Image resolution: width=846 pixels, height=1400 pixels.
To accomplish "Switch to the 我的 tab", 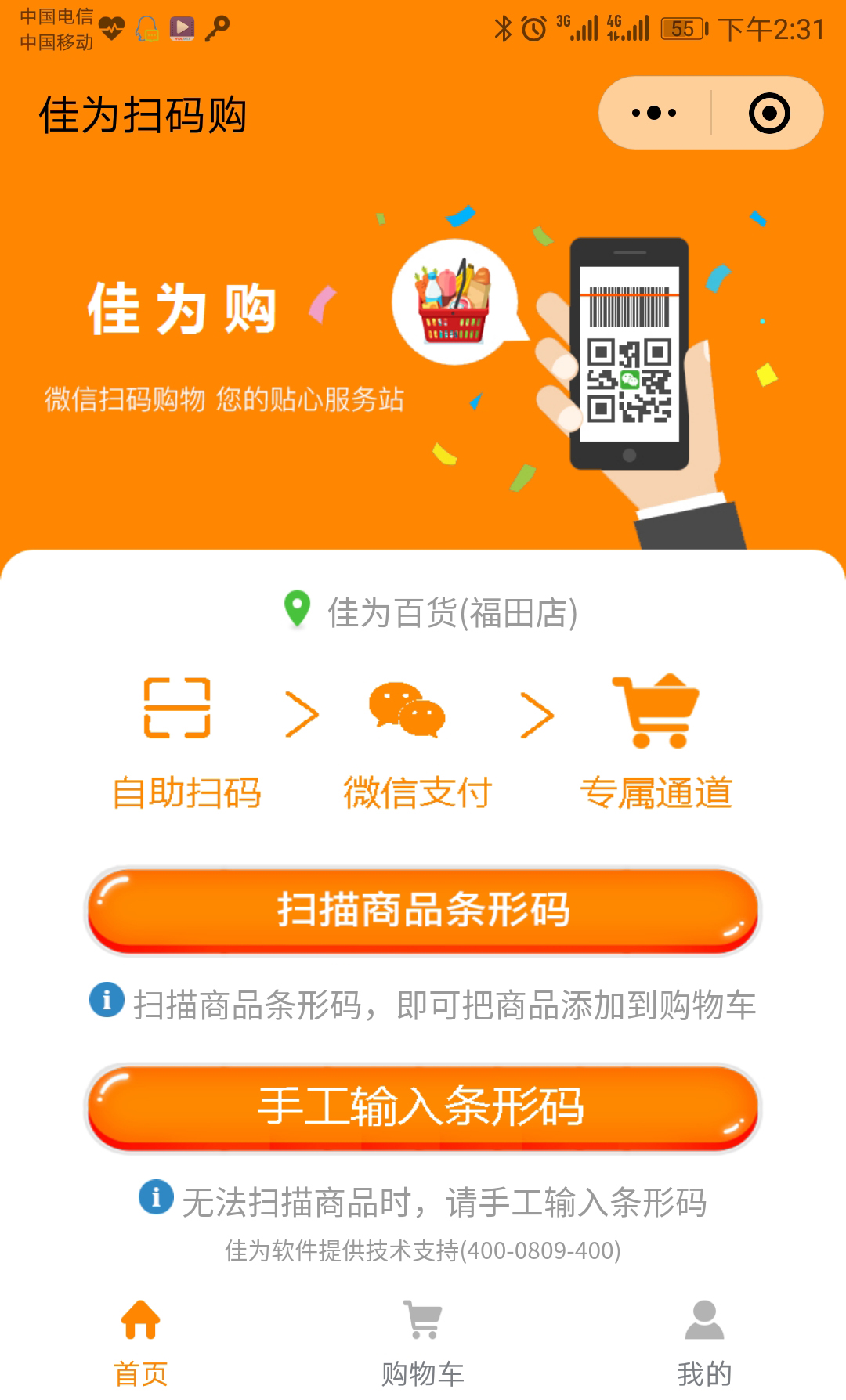I will pos(704,1342).
